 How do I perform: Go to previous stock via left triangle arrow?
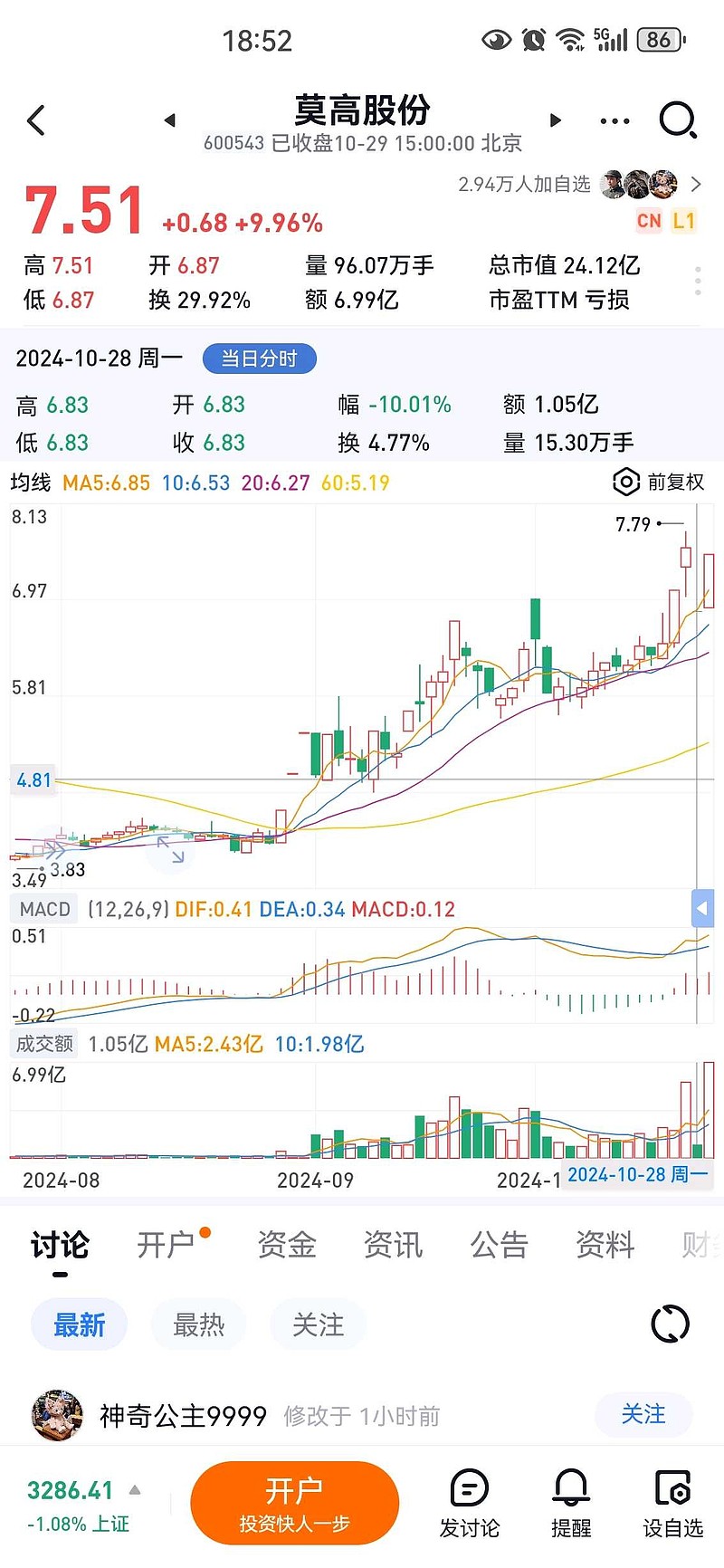coord(171,120)
